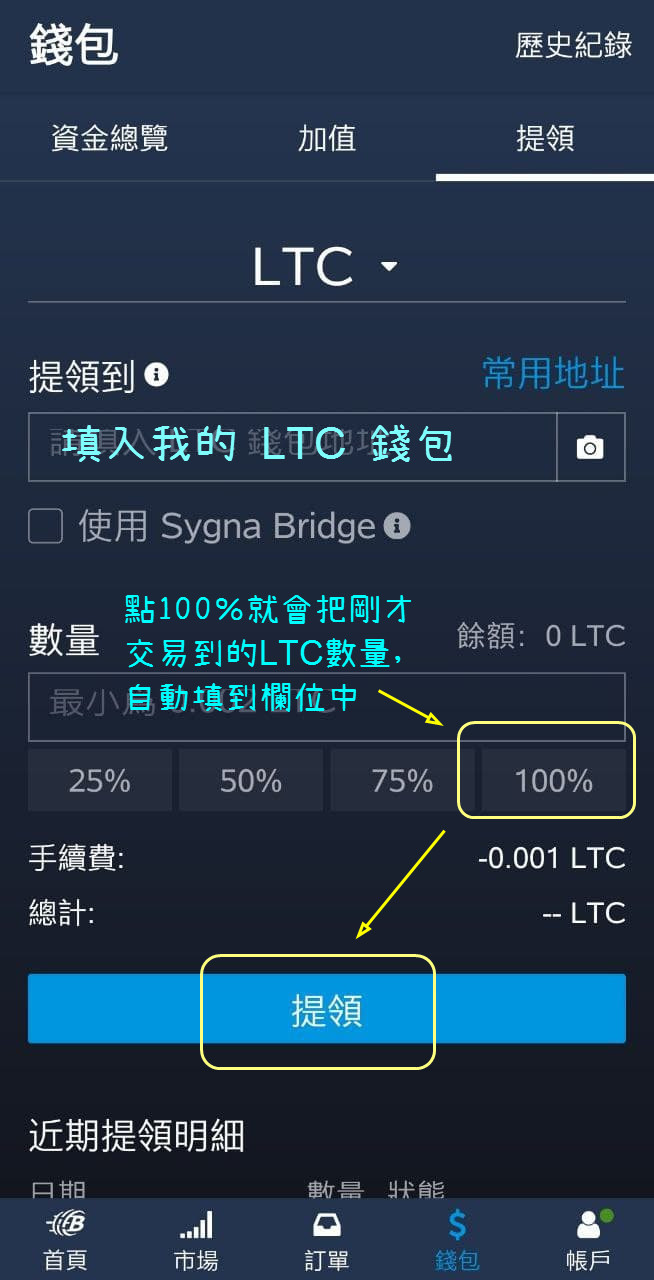
Task: Choose the 25% amount button
Action: 99,781
